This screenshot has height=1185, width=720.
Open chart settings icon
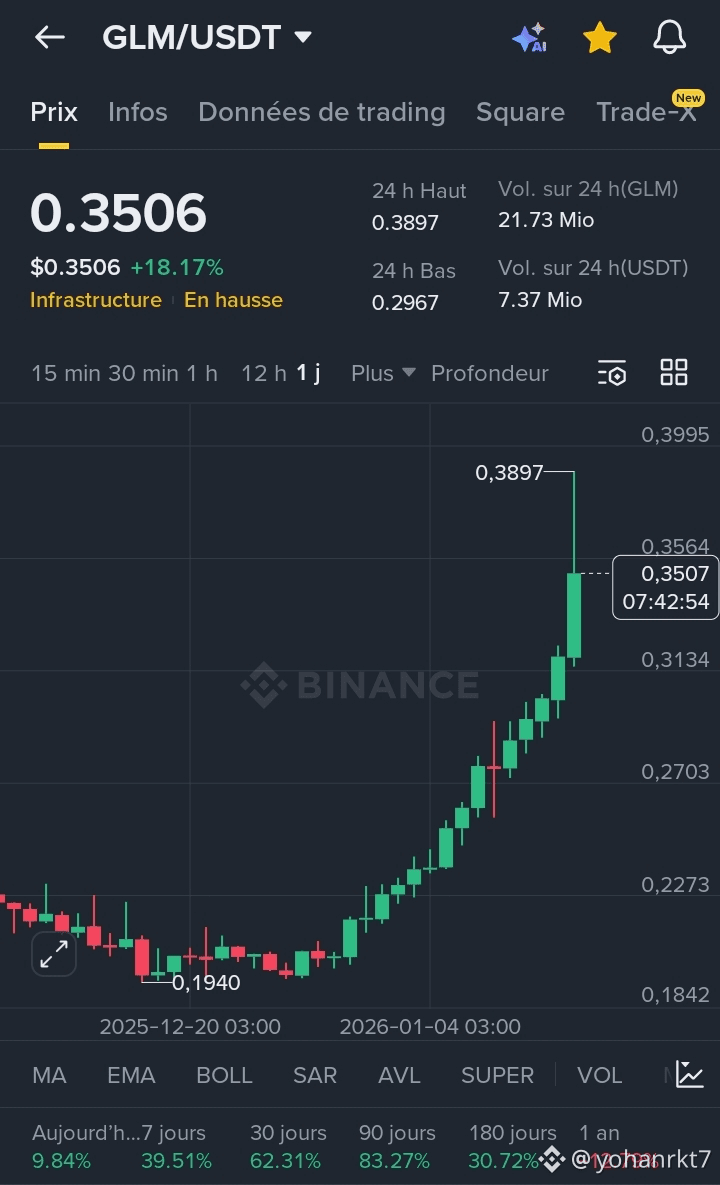pos(612,373)
